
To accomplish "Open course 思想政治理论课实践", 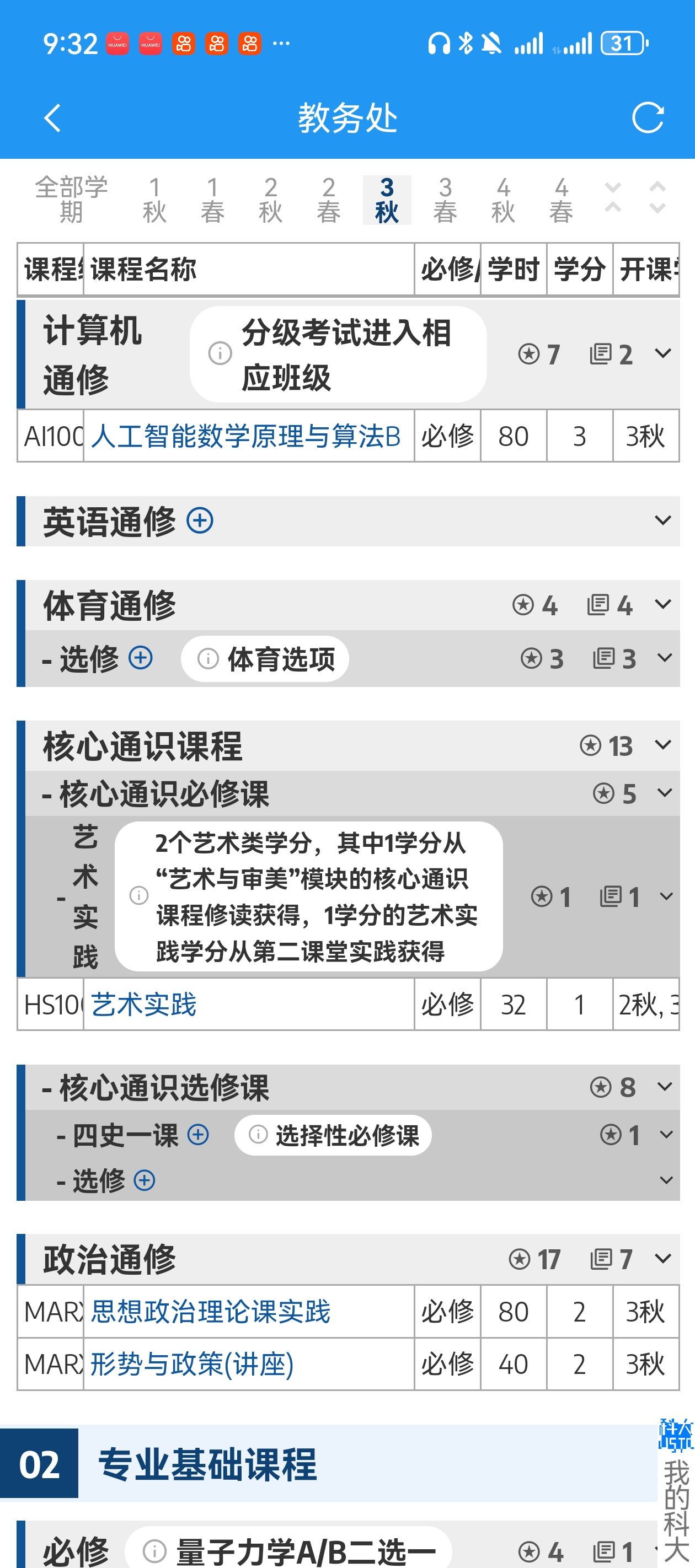I will [211, 1312].
